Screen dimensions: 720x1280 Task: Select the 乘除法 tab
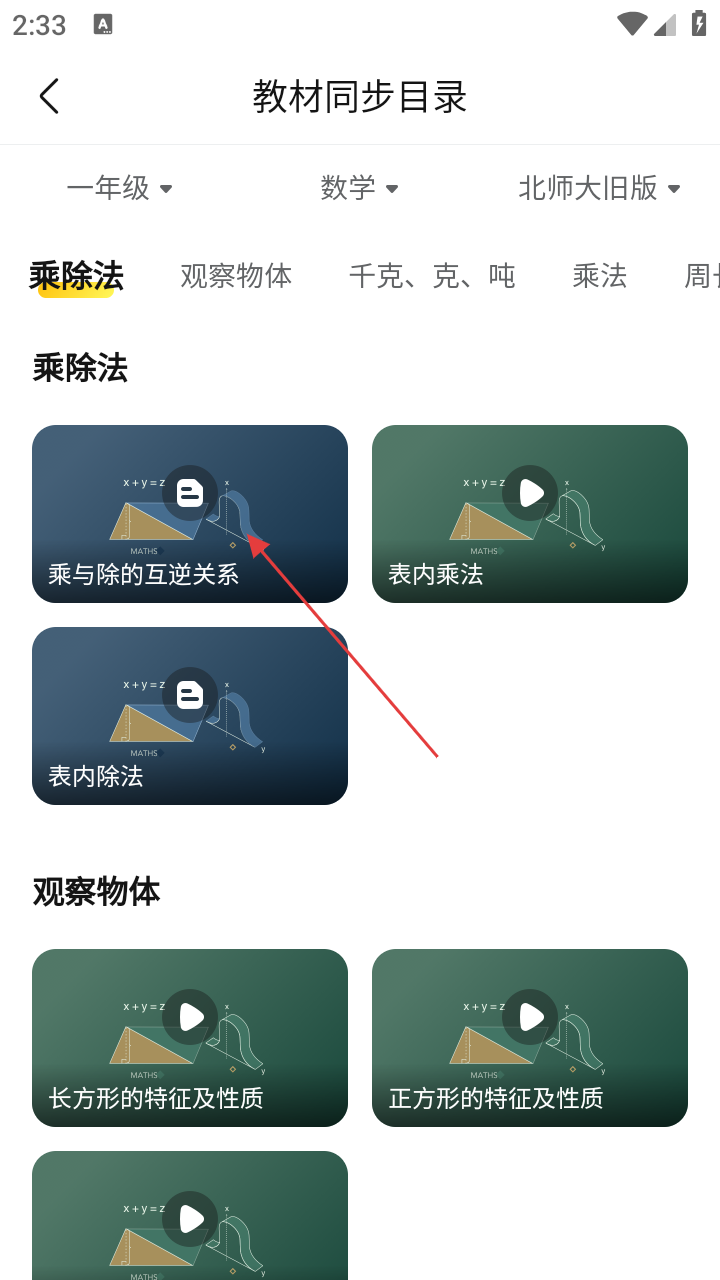click(x=77, y=275)
